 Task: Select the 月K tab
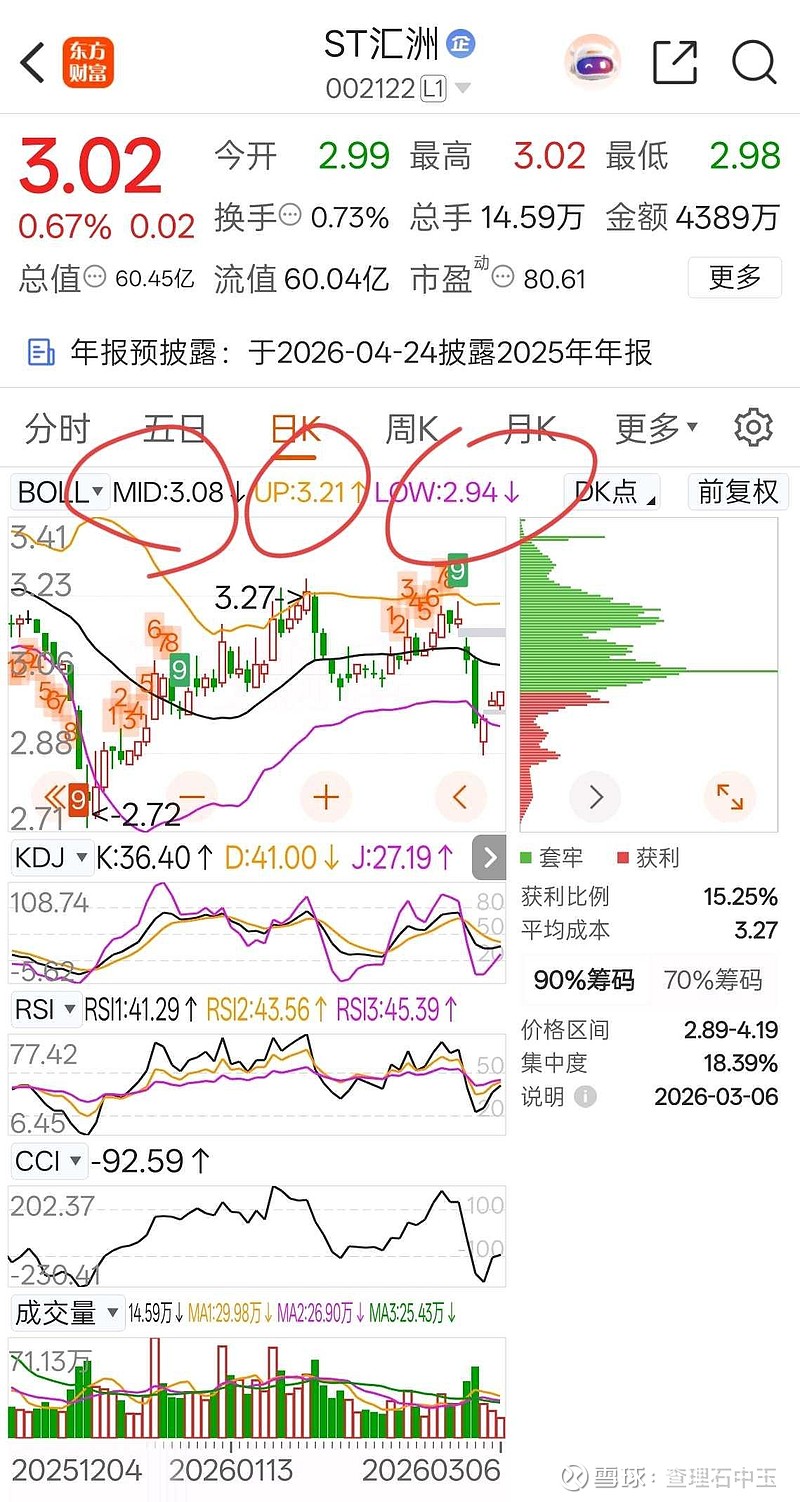pos(530,430)
